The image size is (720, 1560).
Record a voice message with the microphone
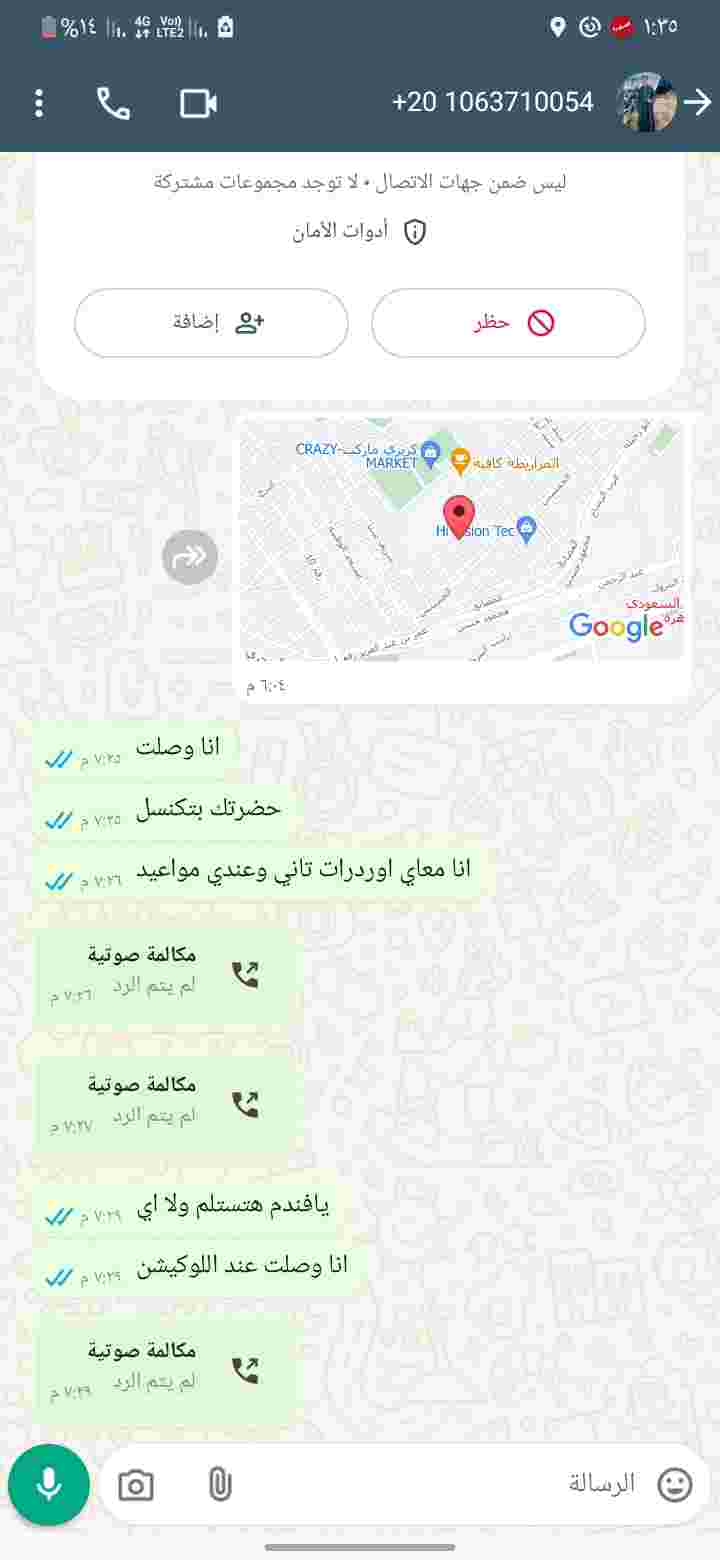(48, 1485)
